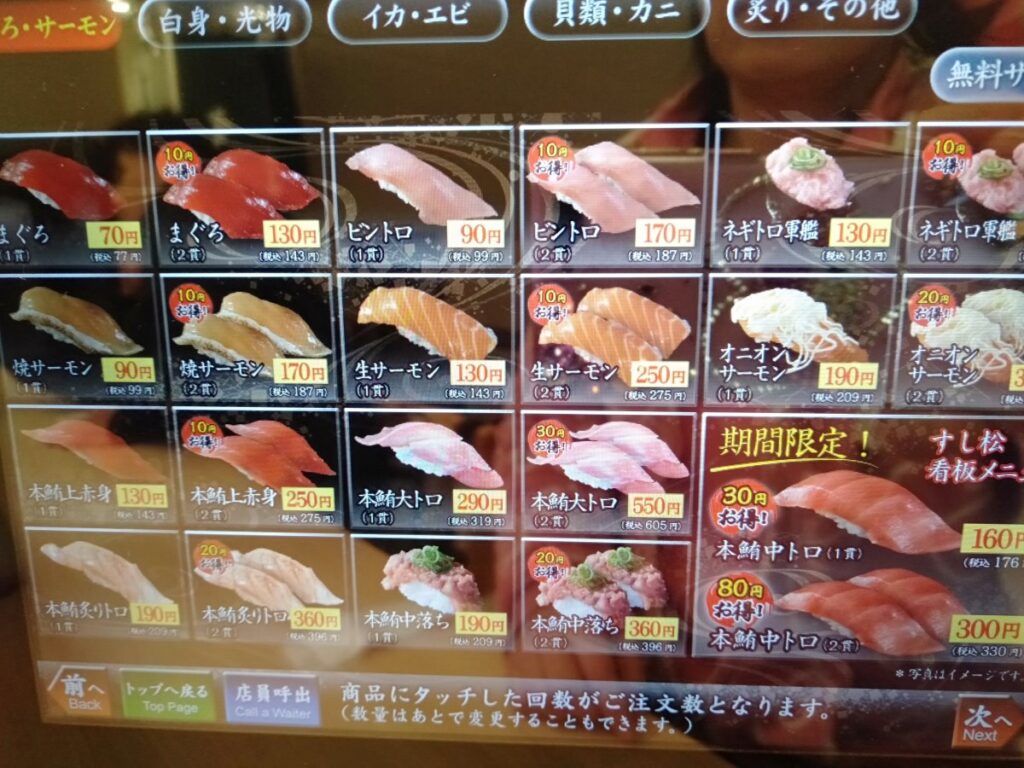Select 本鮪大トロ 2貫 for 550円
This screenshot has height=768, width=1024.
click(607, 470)
